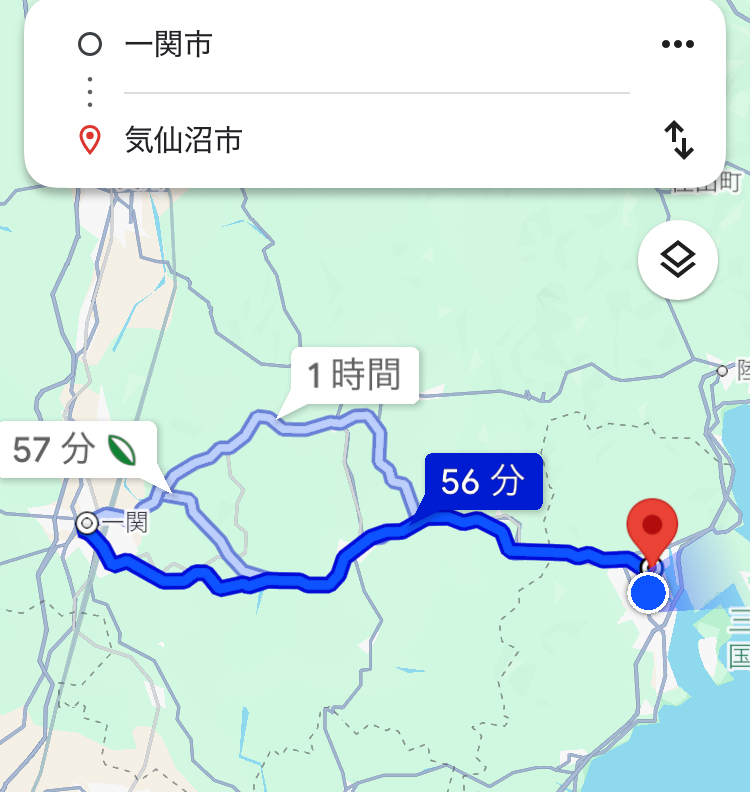Swap start and destination

(679, 141)
